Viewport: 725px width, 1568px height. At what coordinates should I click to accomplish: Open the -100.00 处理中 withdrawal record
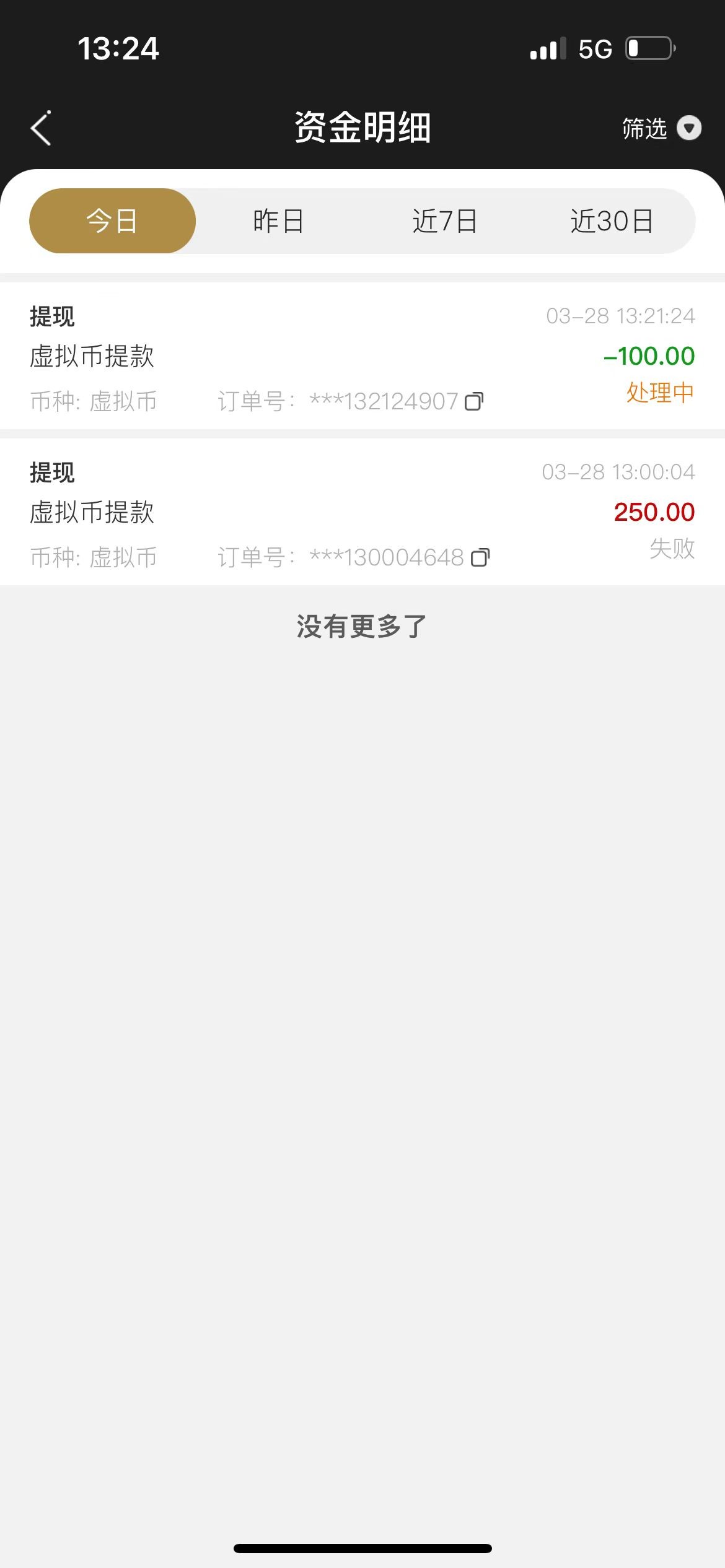(x=362, y=355)
